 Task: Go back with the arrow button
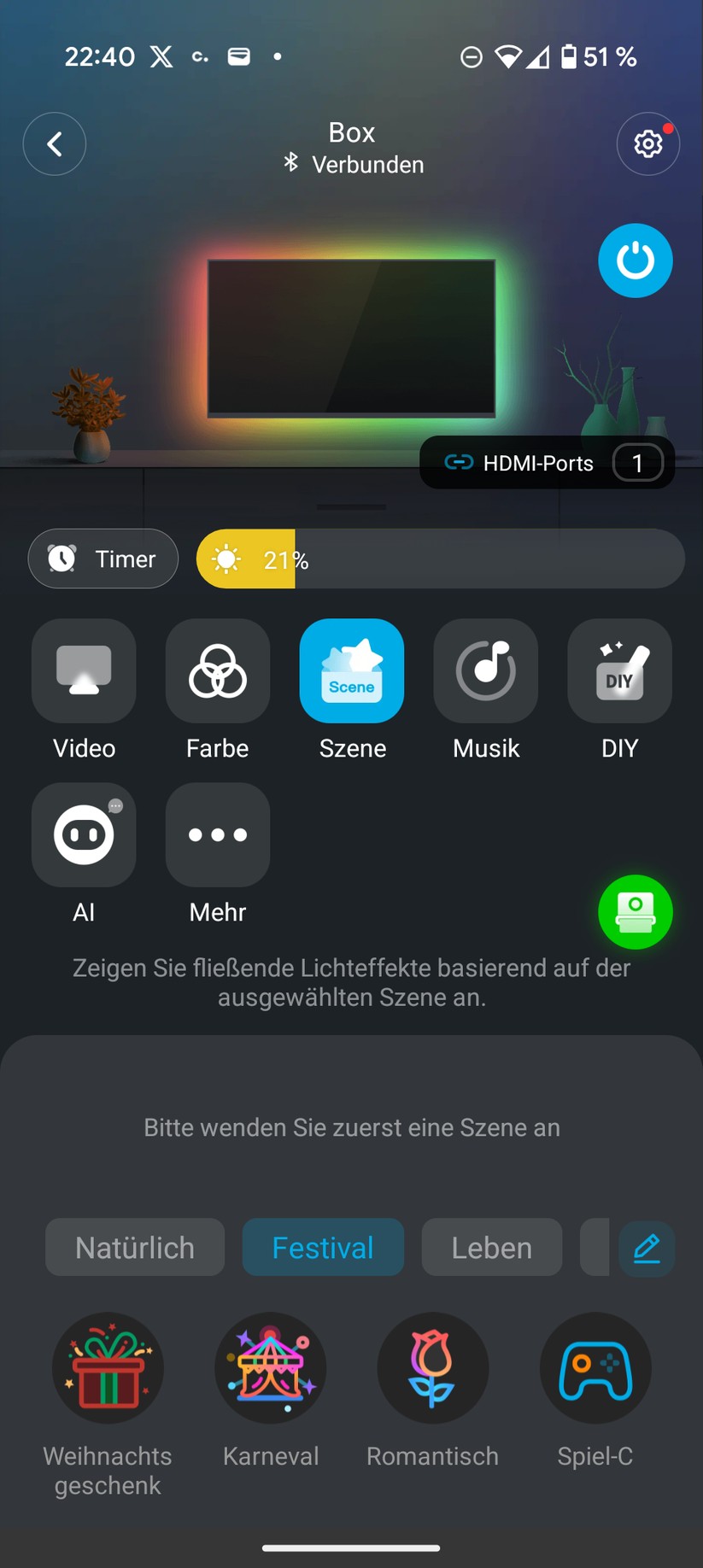55,143
